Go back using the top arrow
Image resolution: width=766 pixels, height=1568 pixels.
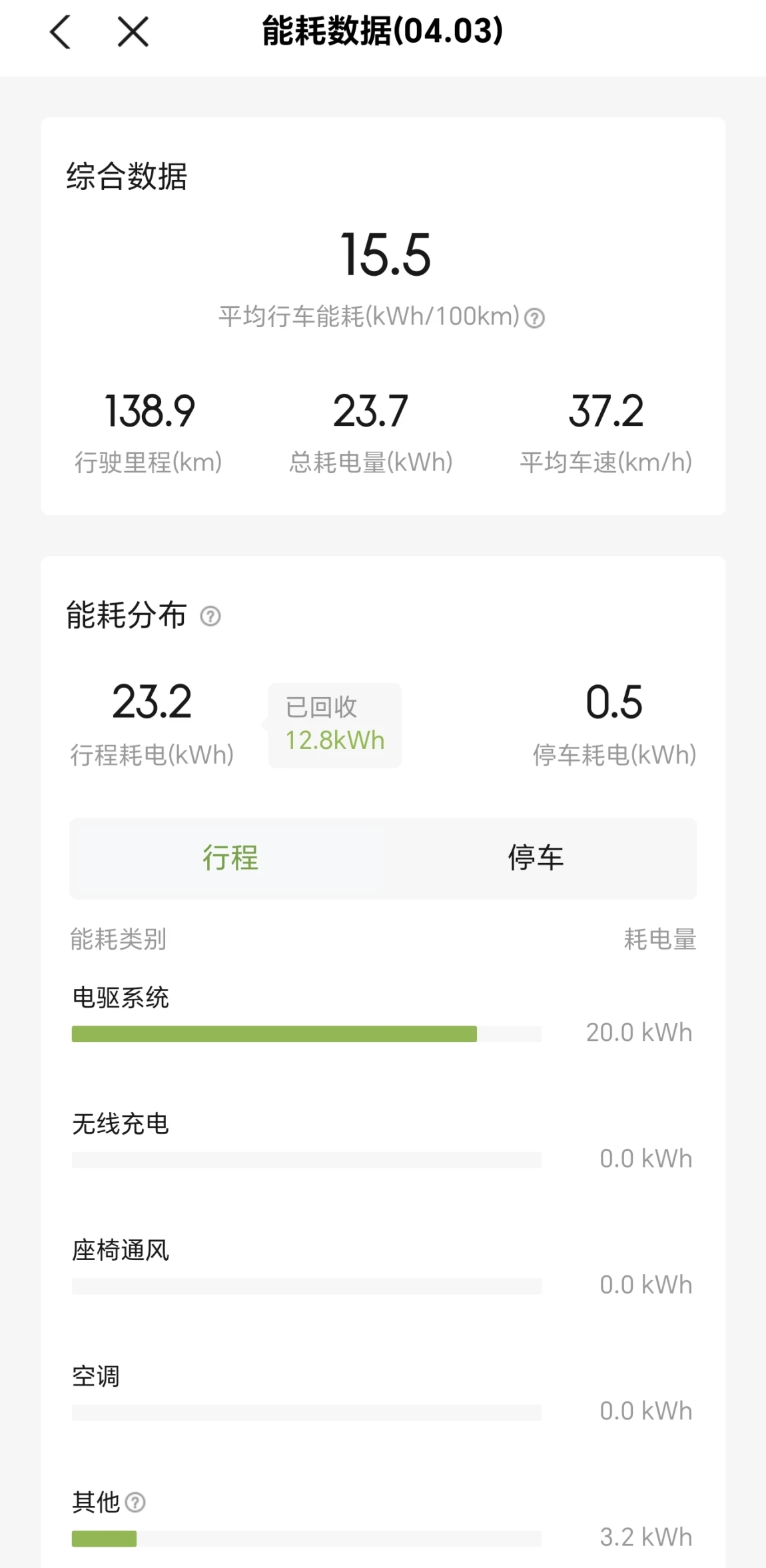pos(61,32)
